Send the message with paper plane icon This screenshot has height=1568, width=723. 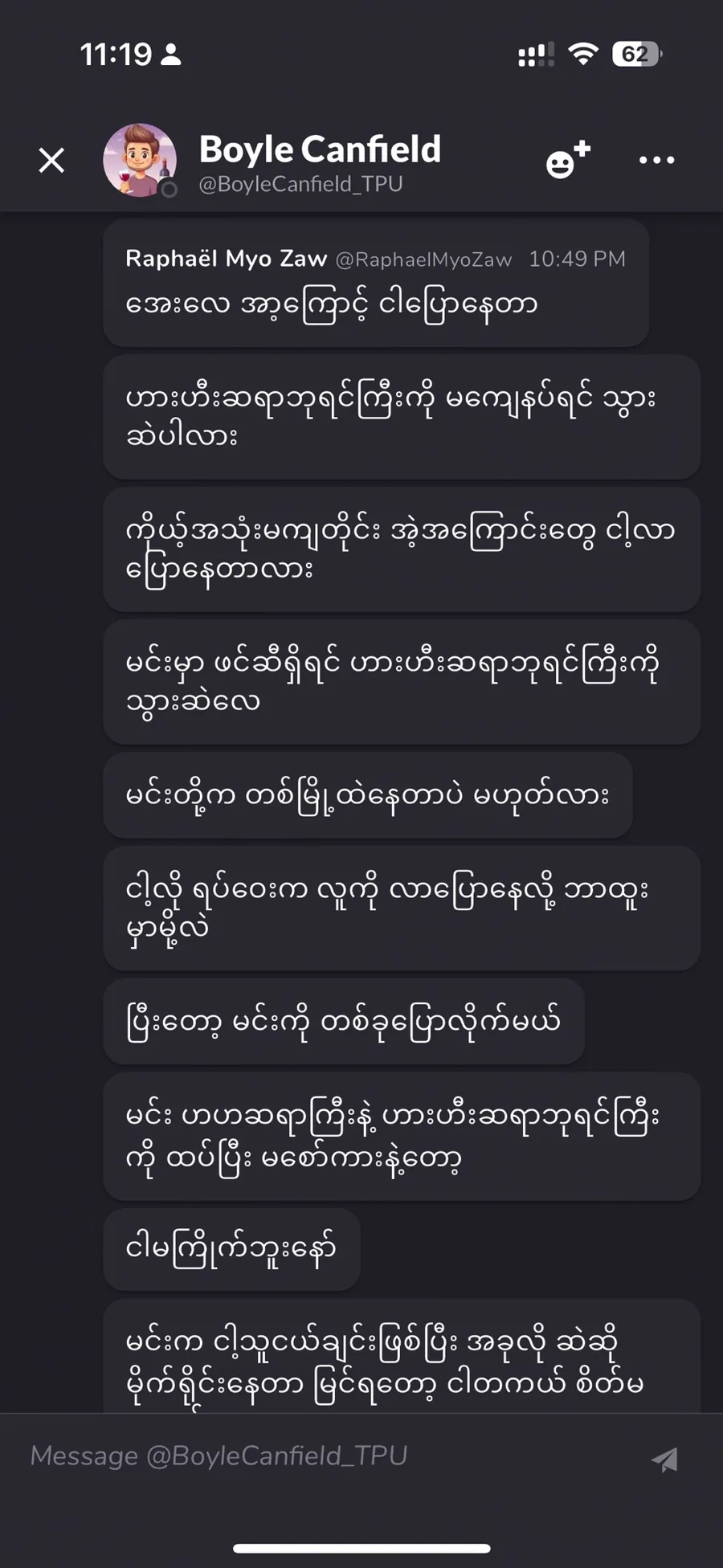pos(665,1459)
